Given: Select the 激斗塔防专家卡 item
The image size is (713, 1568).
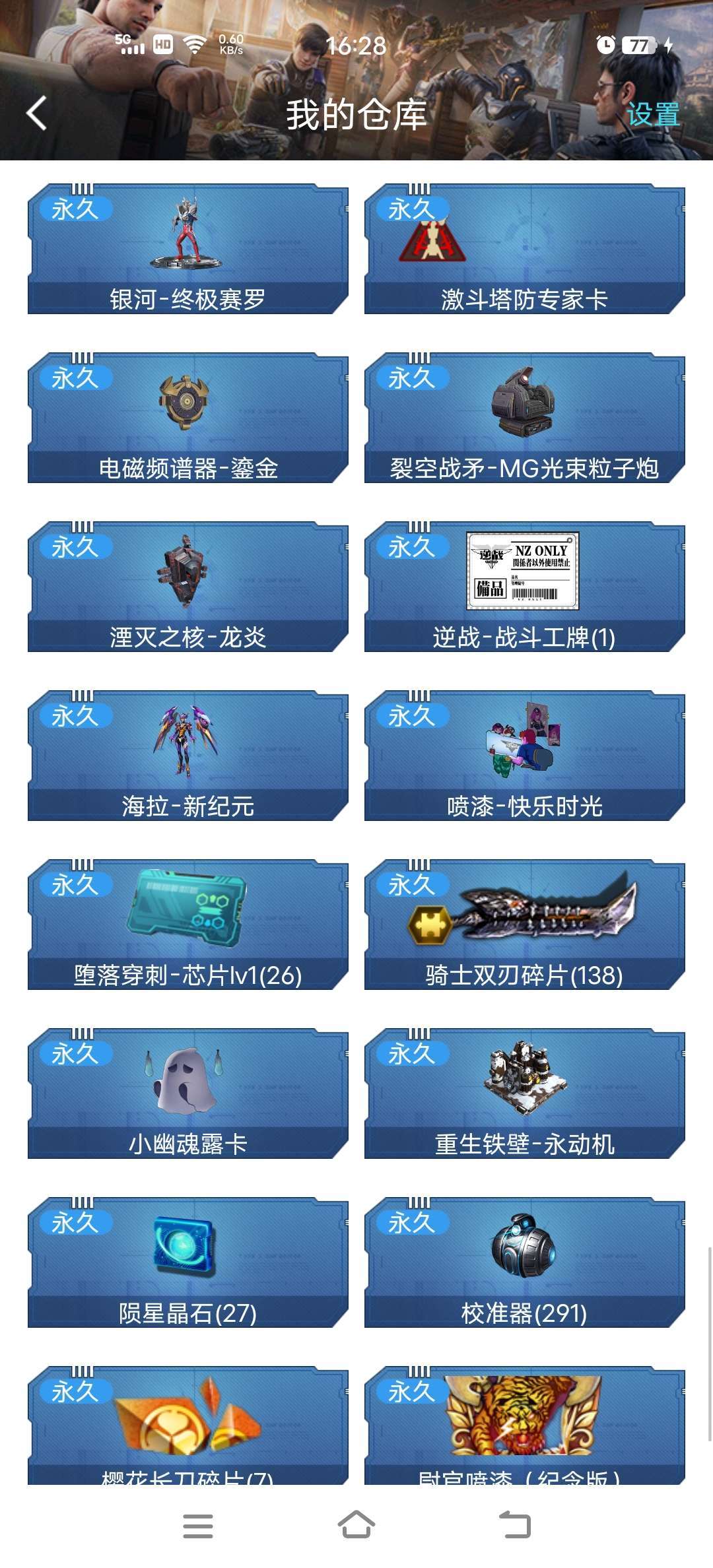Looking at the screenshot, I should 524,249.
